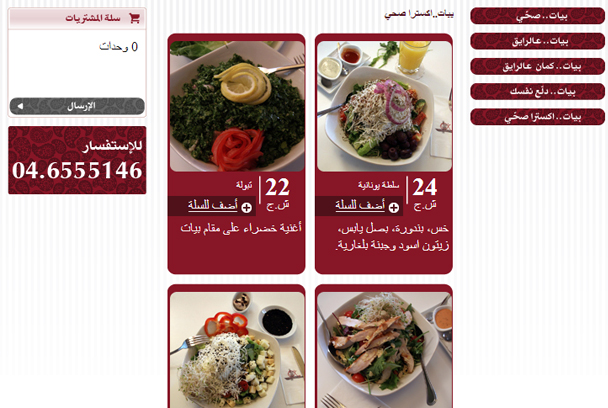
Task: Open the تبولة dish photo
Action: (237, 105)
